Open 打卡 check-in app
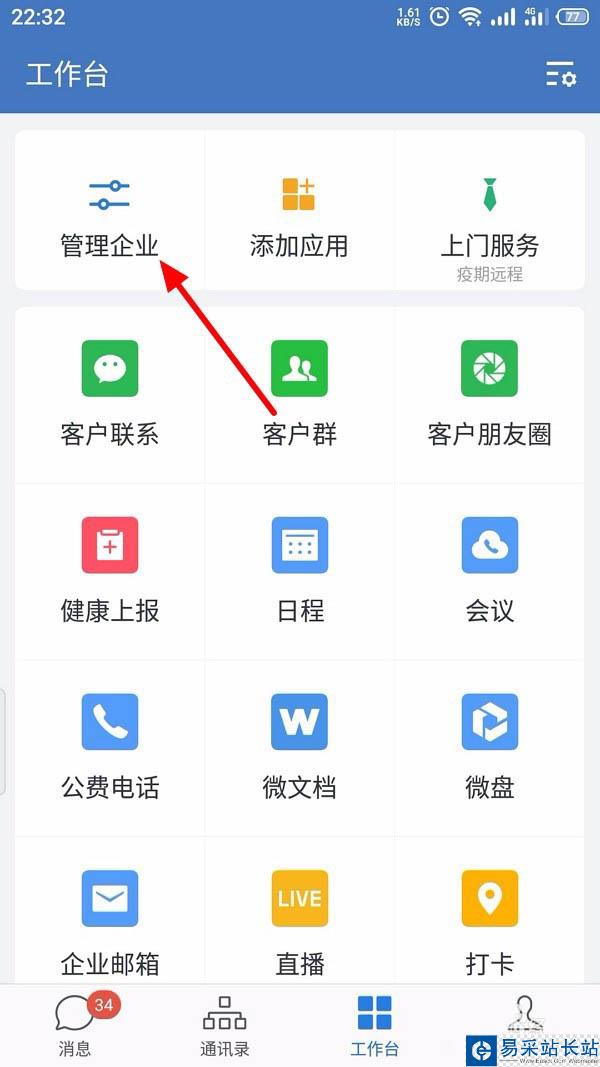Image resolution: width=600 pixels, height=1067 pixels. coord(489,921)
